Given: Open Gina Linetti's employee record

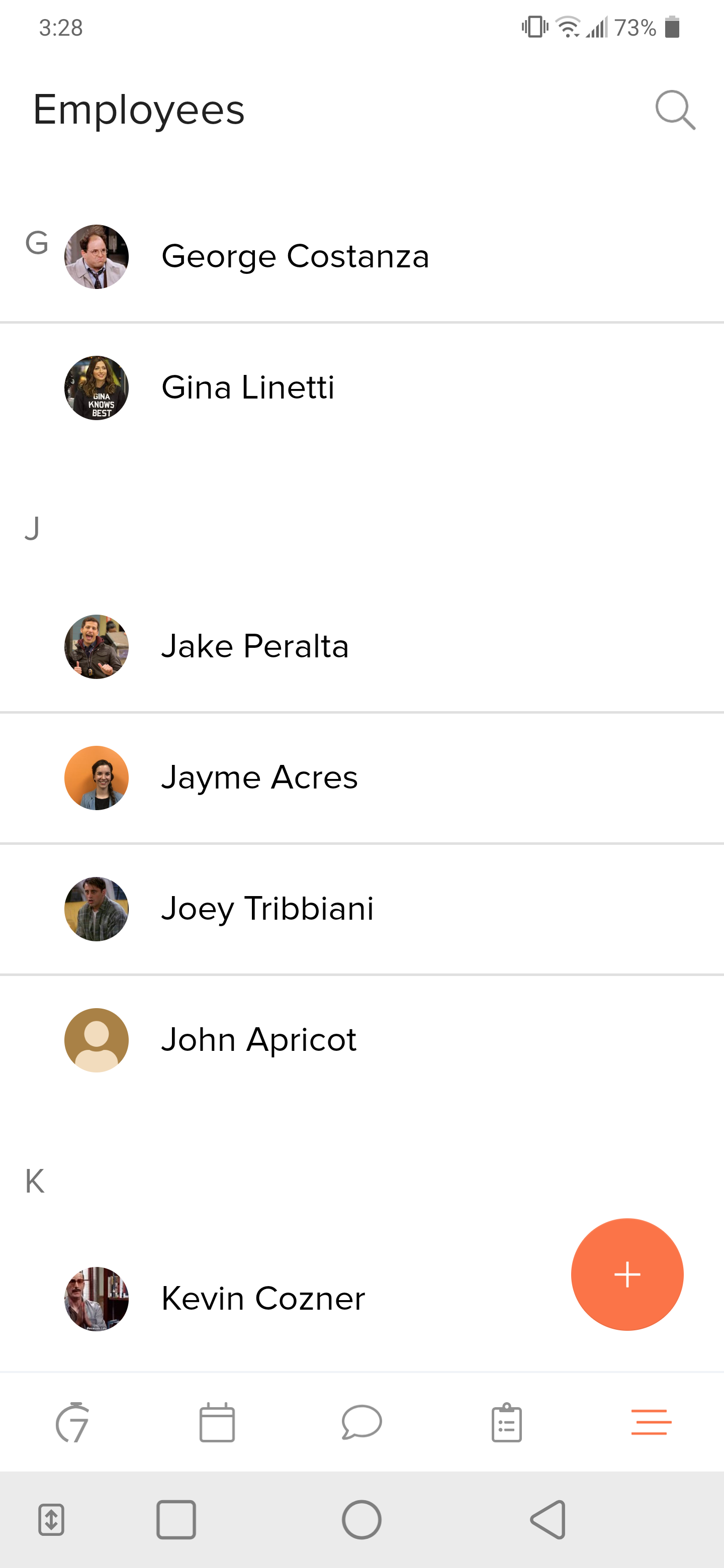Looking at the screenshot, I should coord(248,388).
